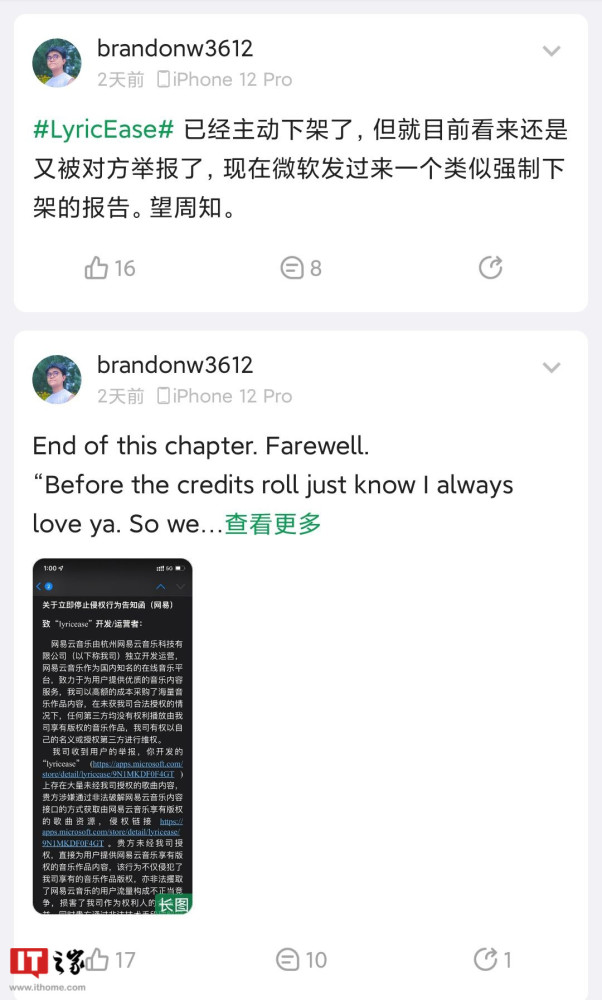
Task: Tap 查看更多 to expand the Farewell post
Action: [x=273, y=523]
